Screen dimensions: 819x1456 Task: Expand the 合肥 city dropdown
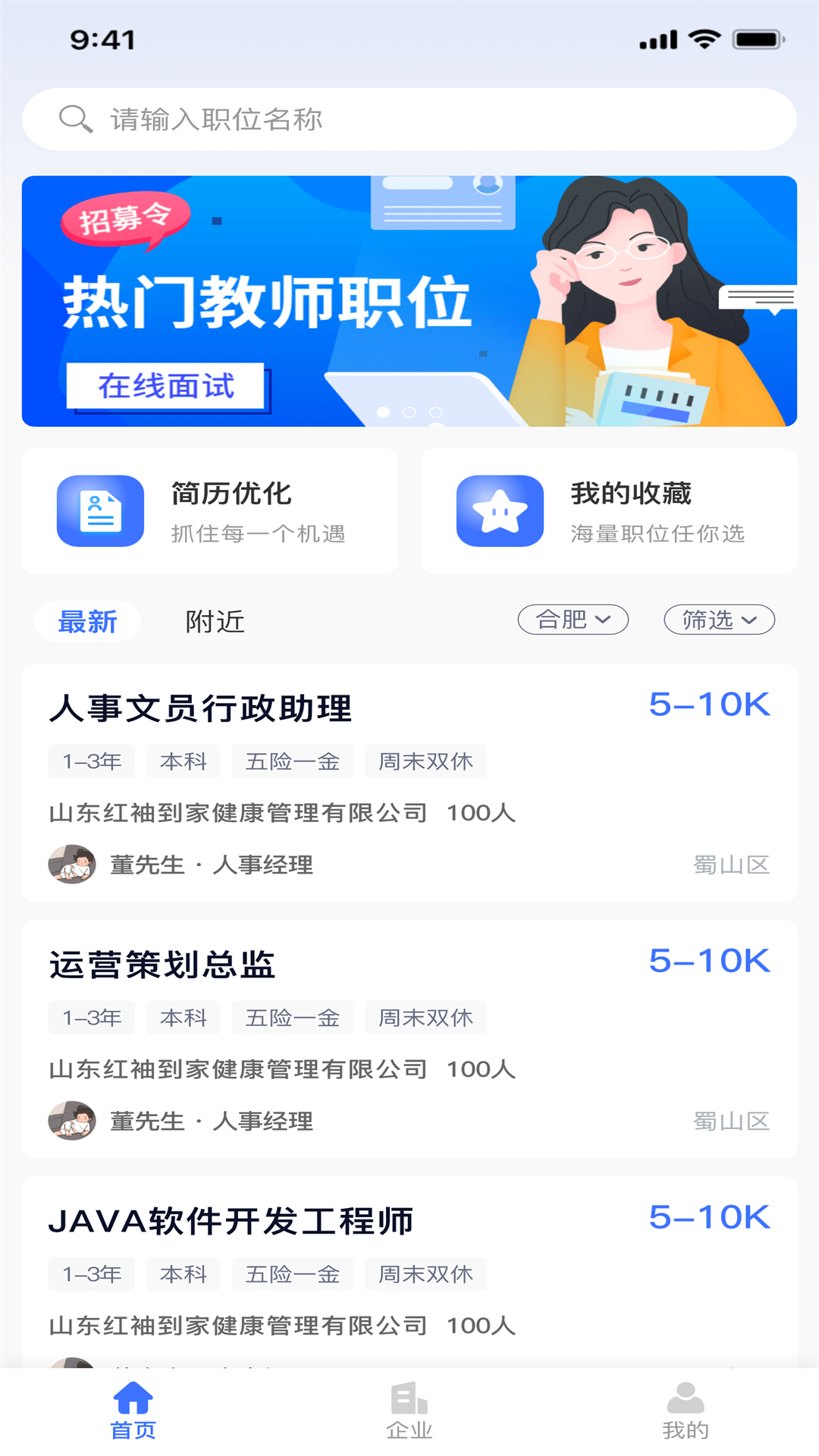pos(573,620)
